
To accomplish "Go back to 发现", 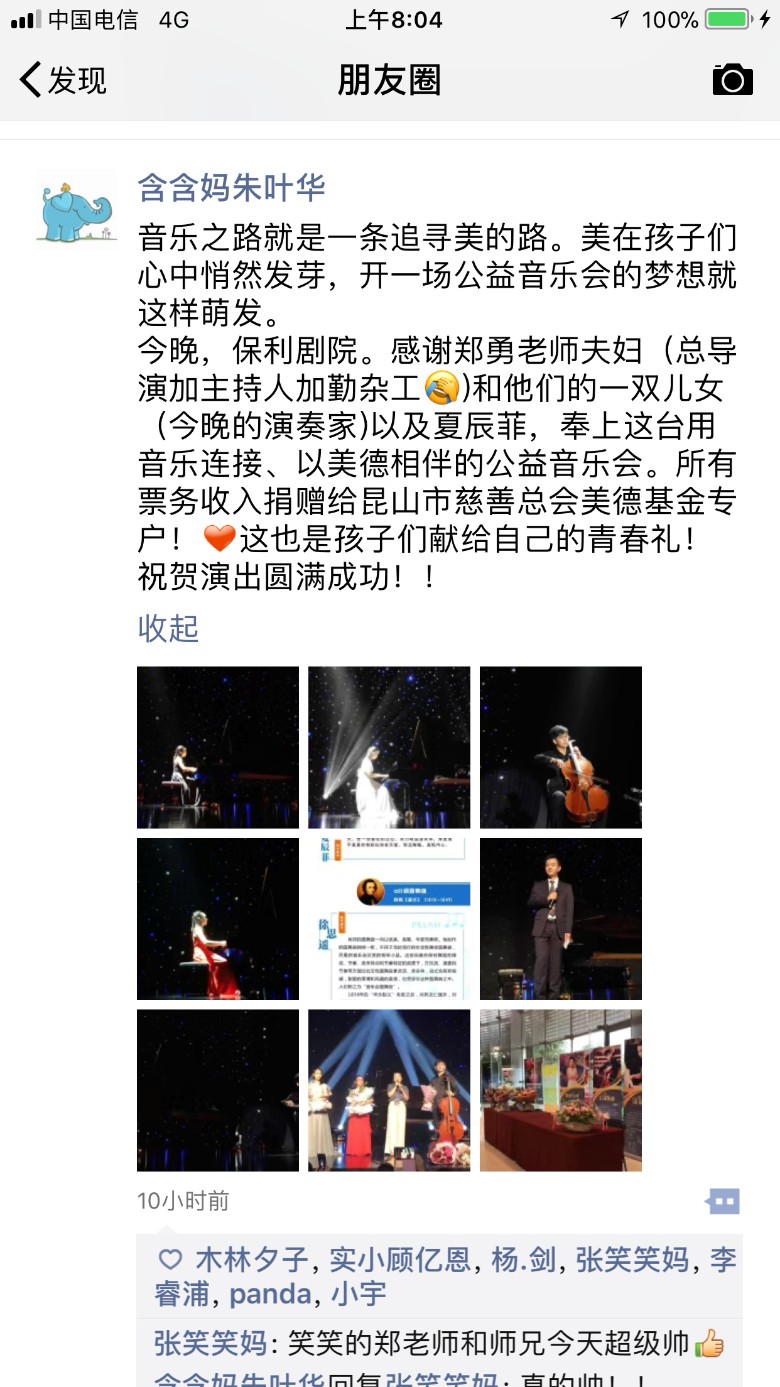I will [x=62, y=80].
